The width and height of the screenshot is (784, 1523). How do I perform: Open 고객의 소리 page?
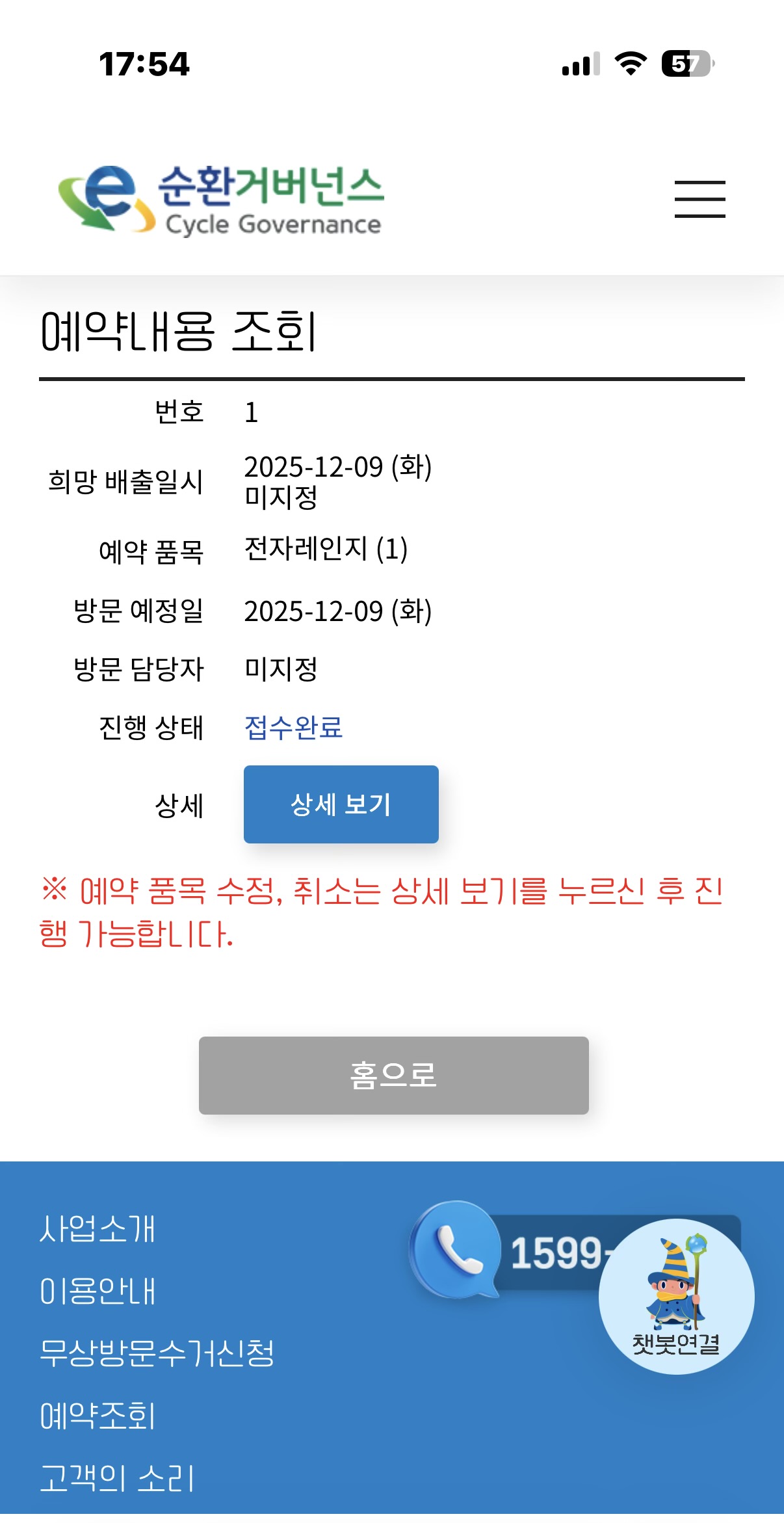coord(117,1478)
